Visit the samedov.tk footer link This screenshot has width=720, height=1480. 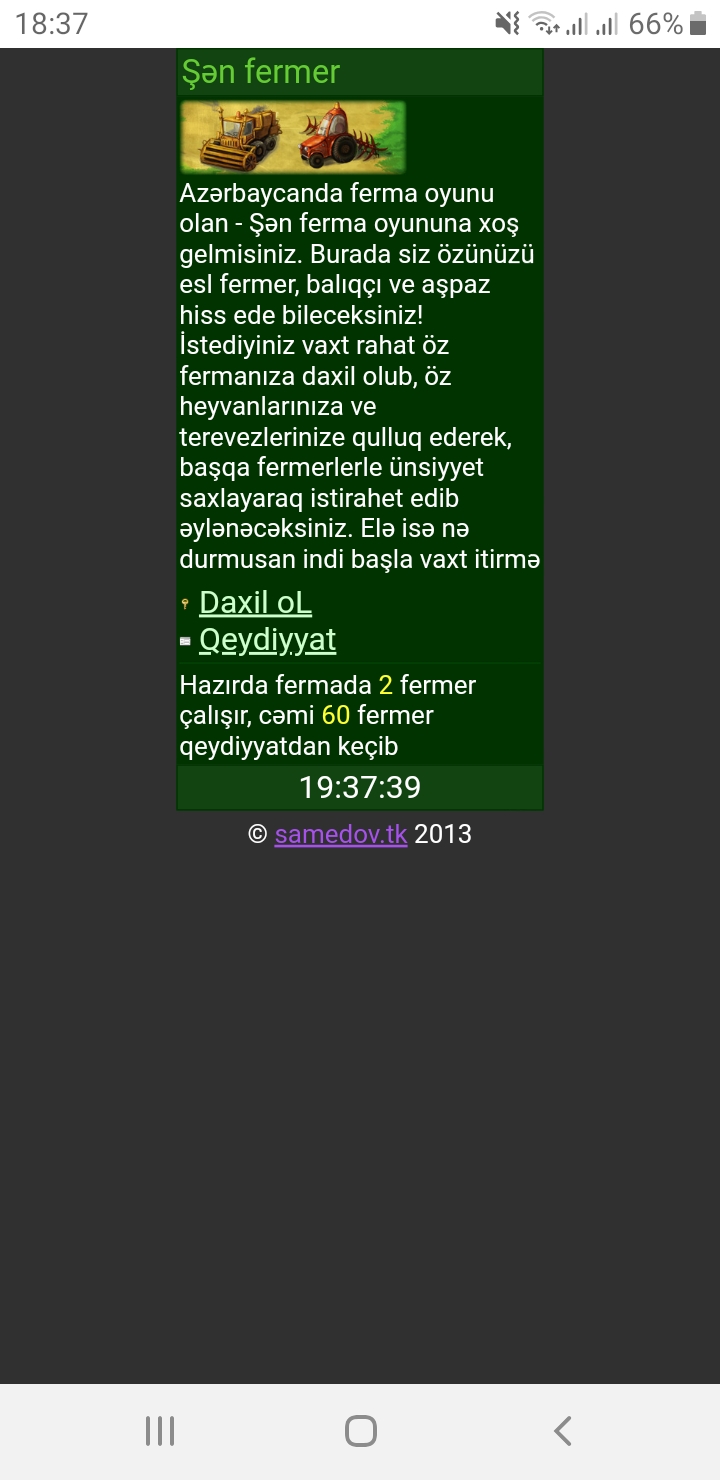point(341,834)
